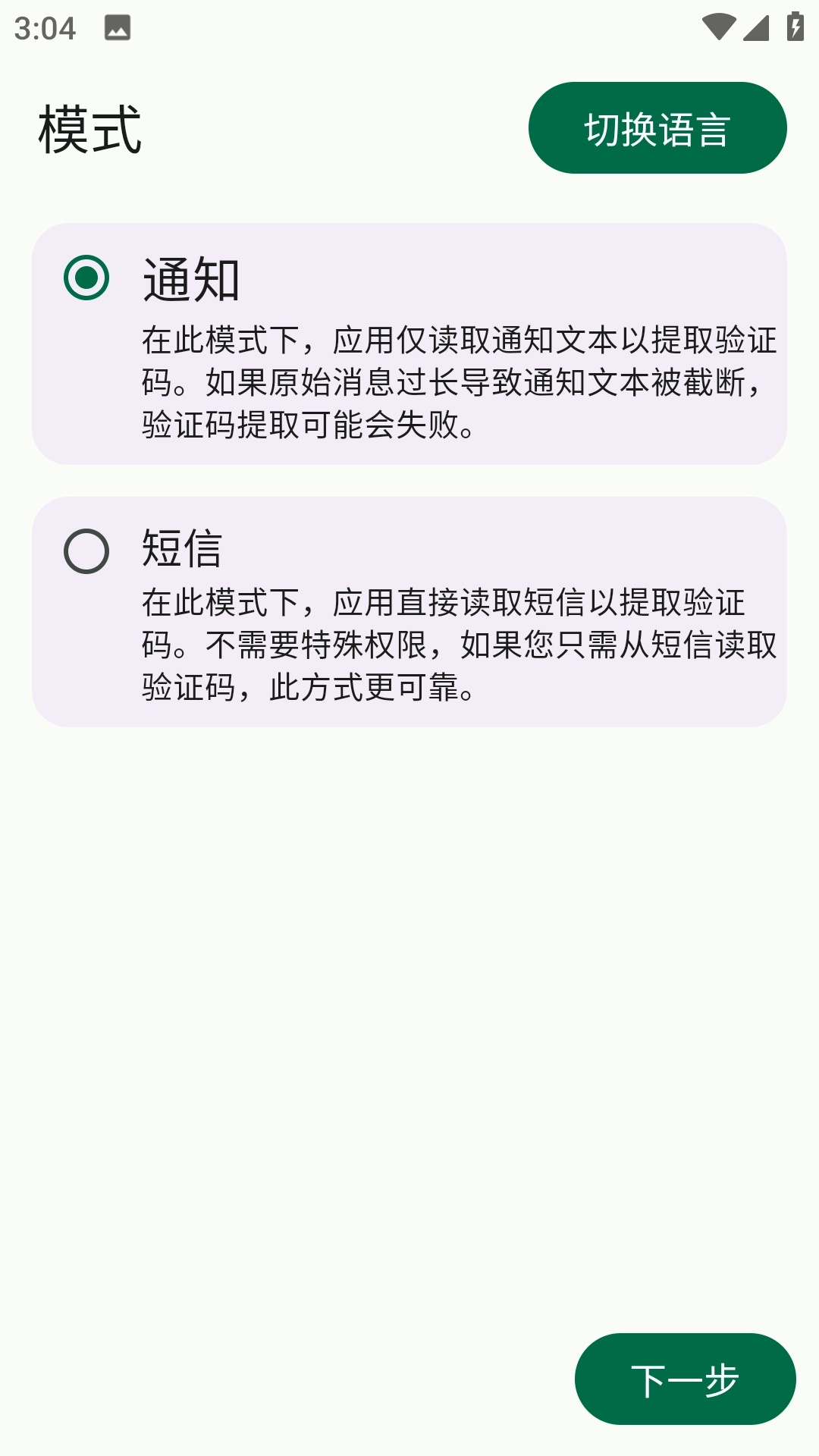Choose the 短信 mode radio option
Screen dimensions: 819x1456
86,551
